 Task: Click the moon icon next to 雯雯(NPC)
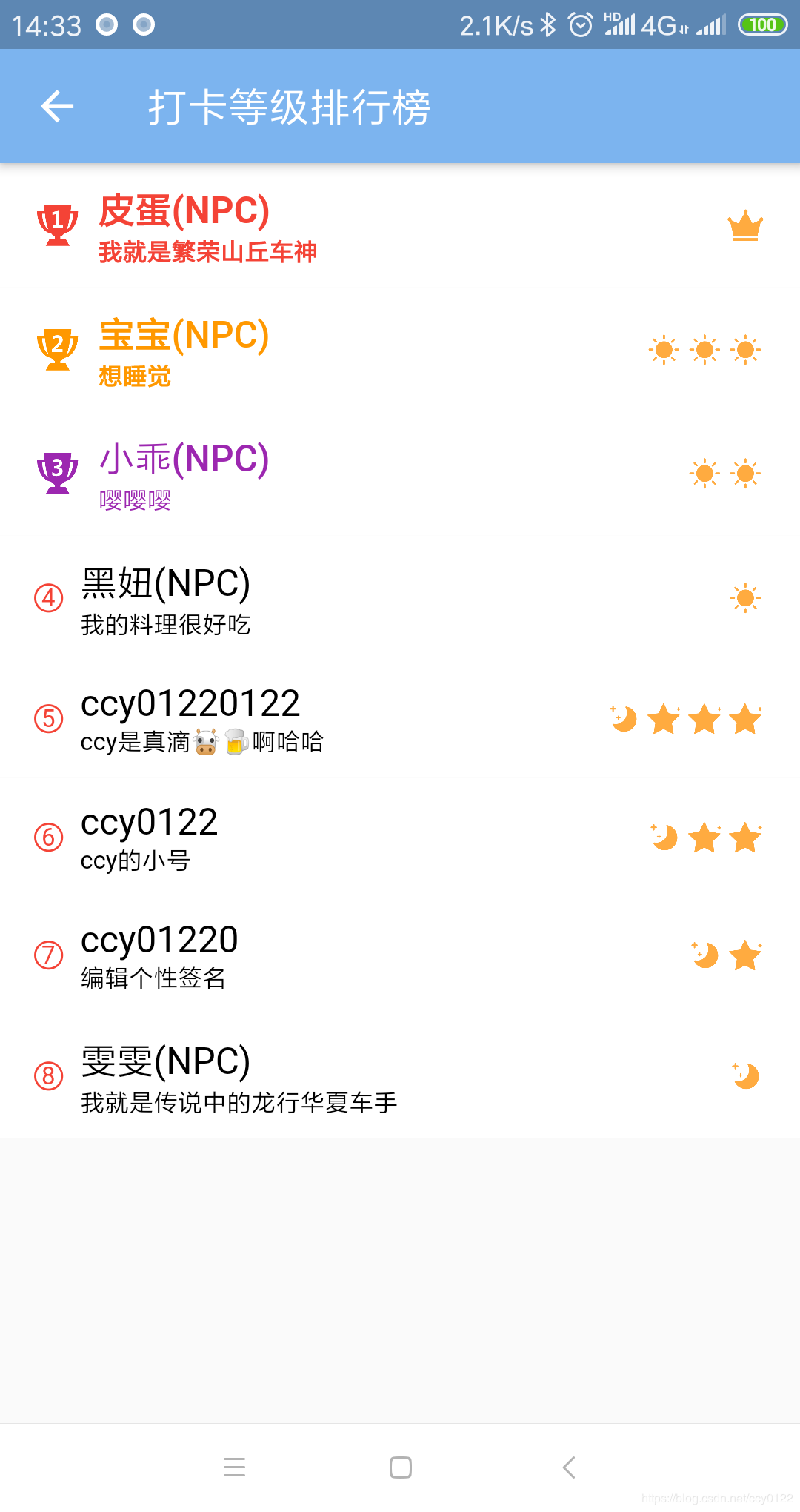[x=746, y=1075]
